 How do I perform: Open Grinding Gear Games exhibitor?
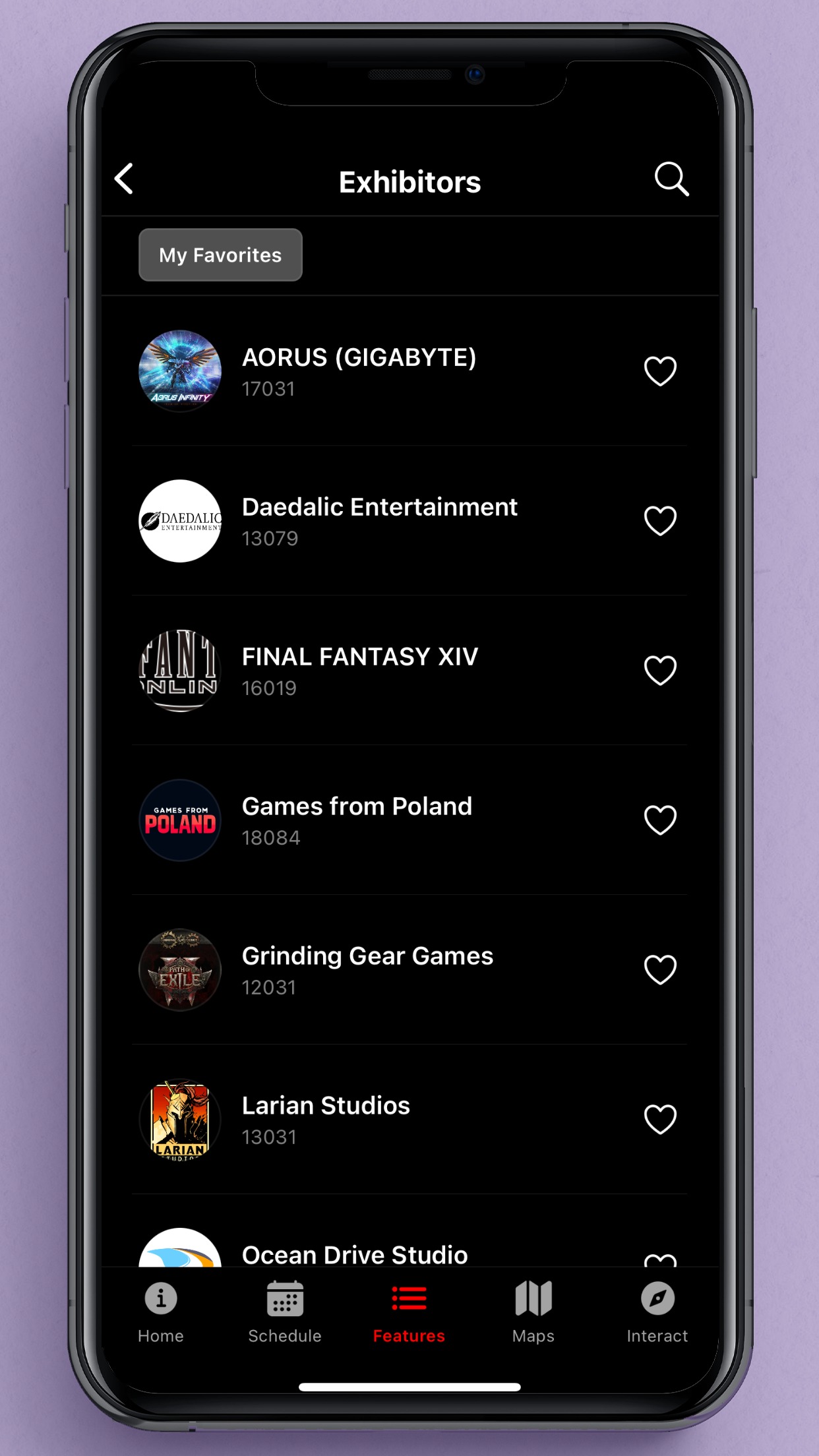(x=367, y=970)
